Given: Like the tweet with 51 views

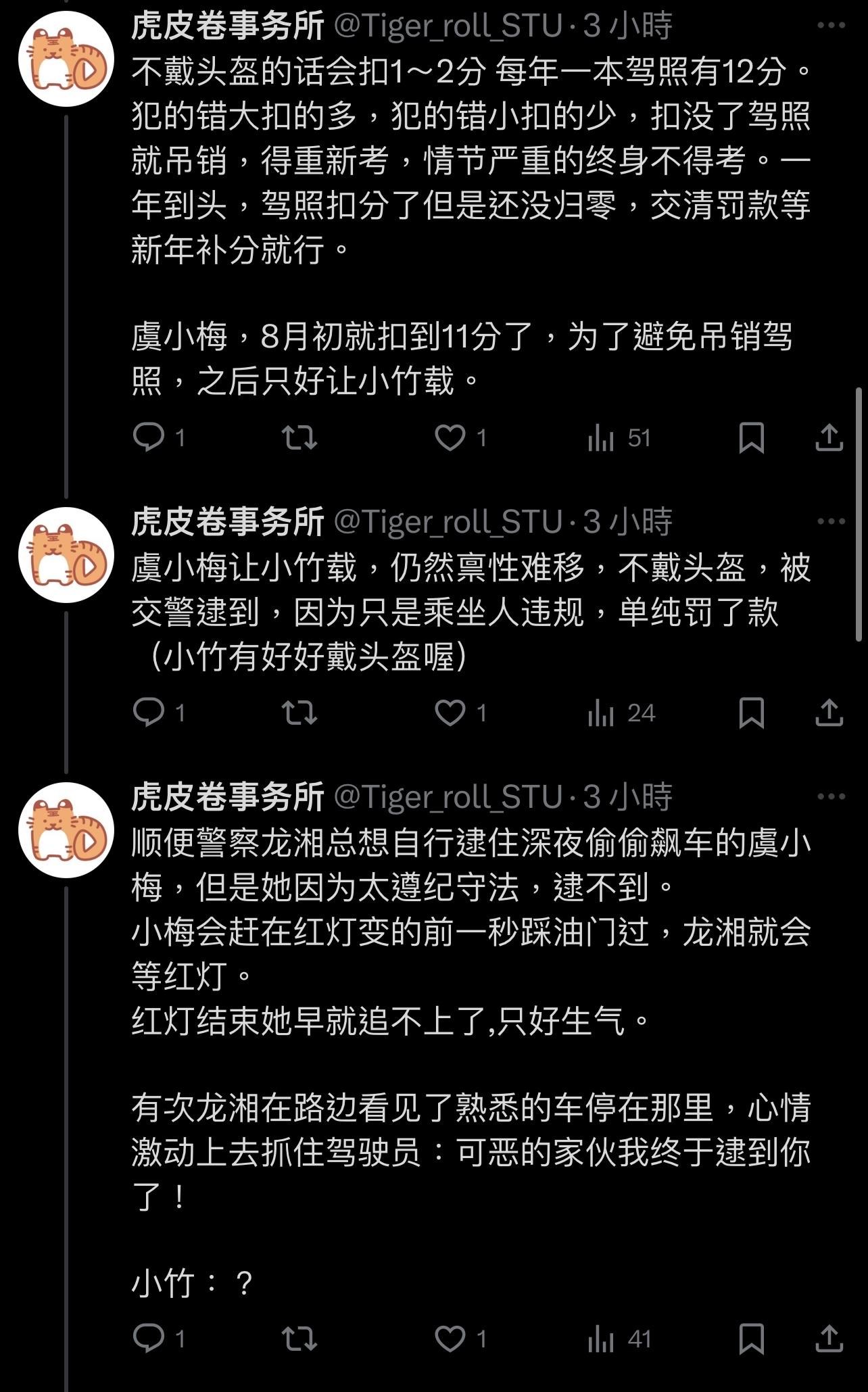Looking at the screenshot, I should 460,437.
